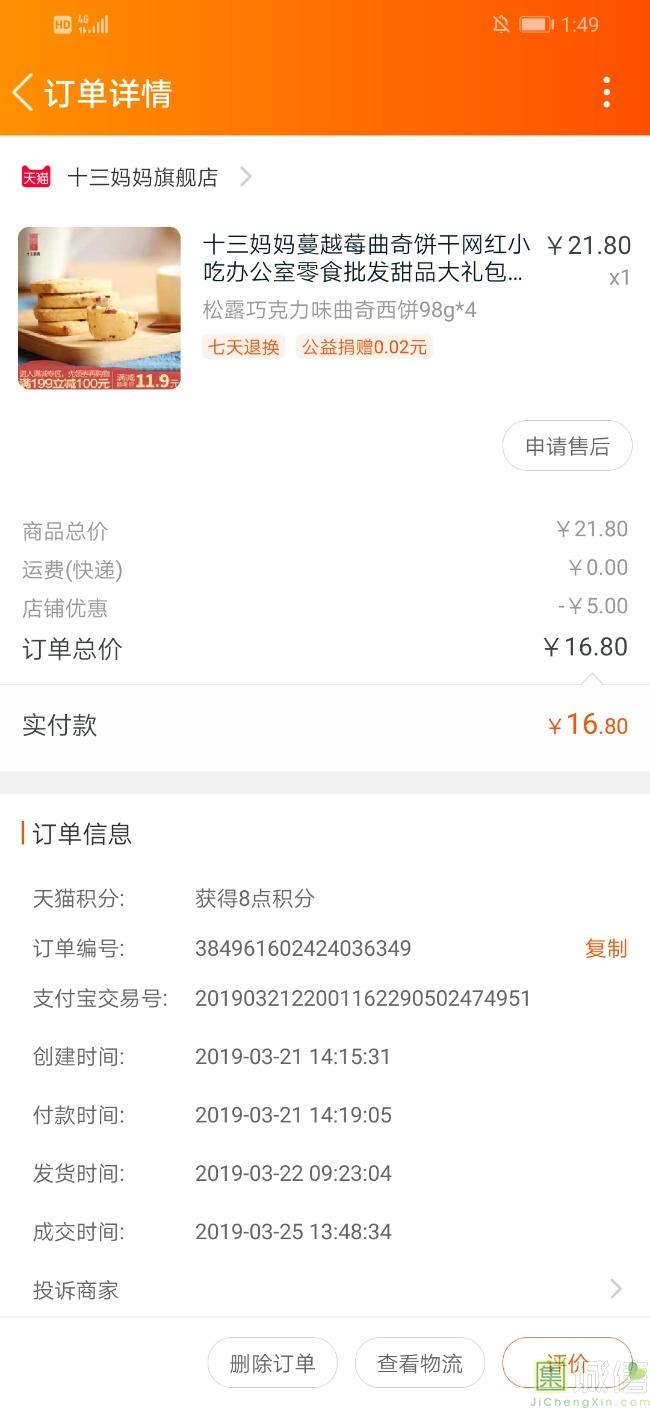Tap 评价 to review the order
Image resolution: width=650 pixels, height=1408 pixels.
[567, 1362]
